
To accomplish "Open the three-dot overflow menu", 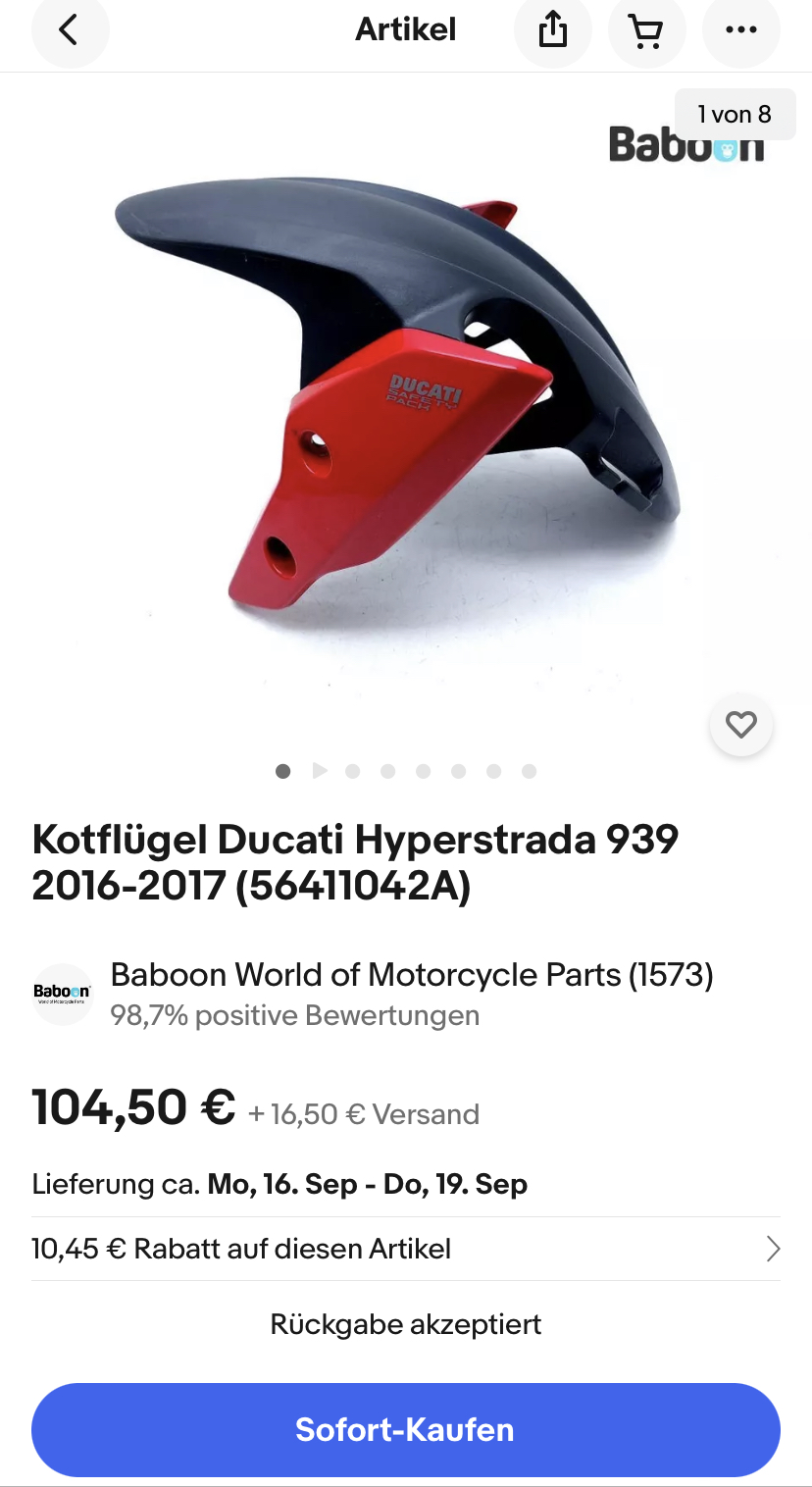I will [740, 30].
